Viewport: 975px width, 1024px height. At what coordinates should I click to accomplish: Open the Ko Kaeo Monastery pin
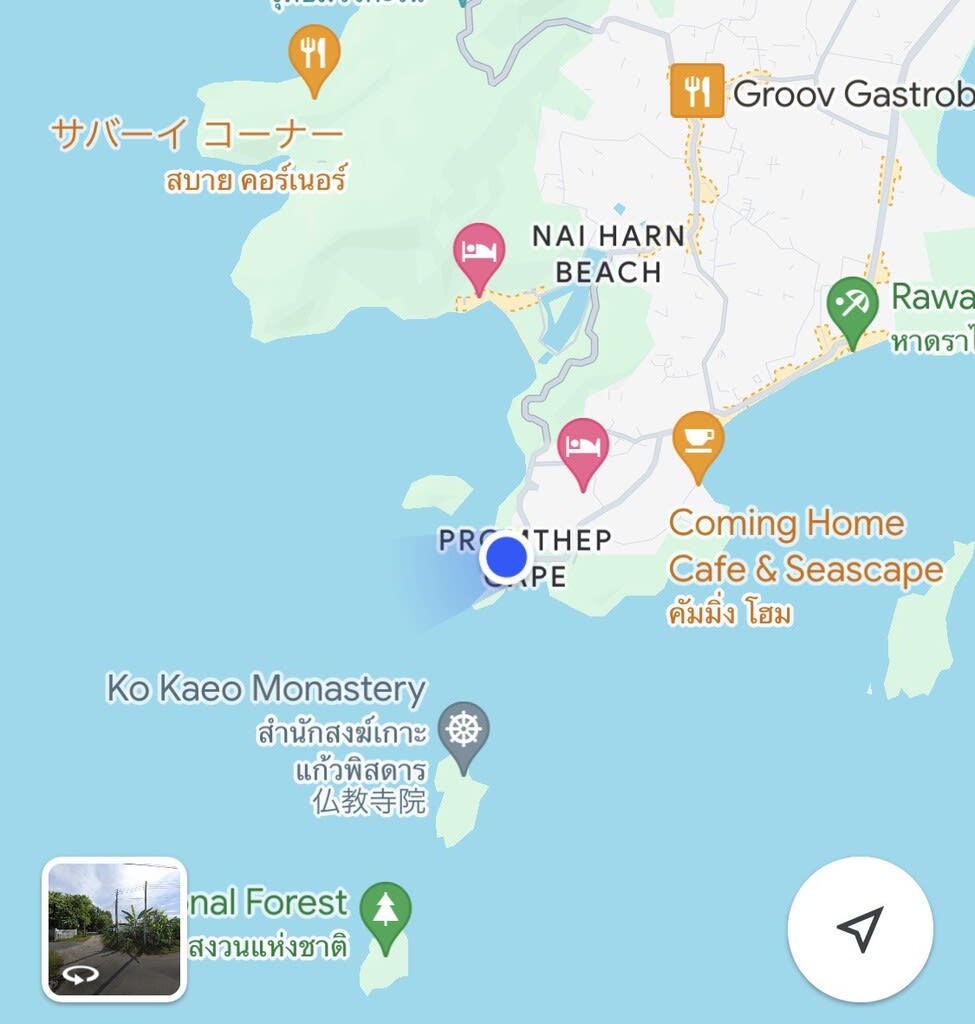coord(464,732)
